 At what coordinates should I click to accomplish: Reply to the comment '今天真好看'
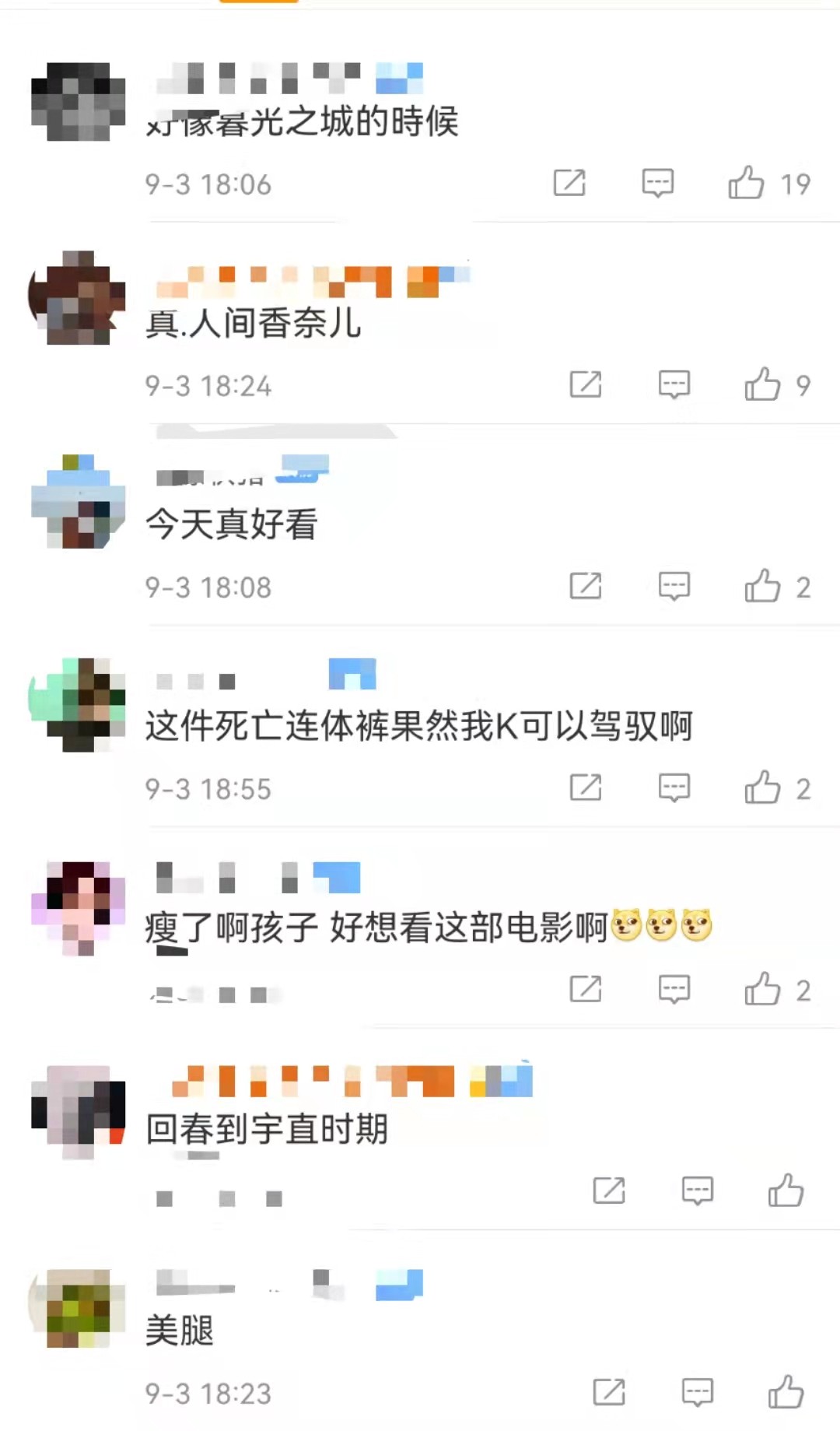(x=674, y=586)
